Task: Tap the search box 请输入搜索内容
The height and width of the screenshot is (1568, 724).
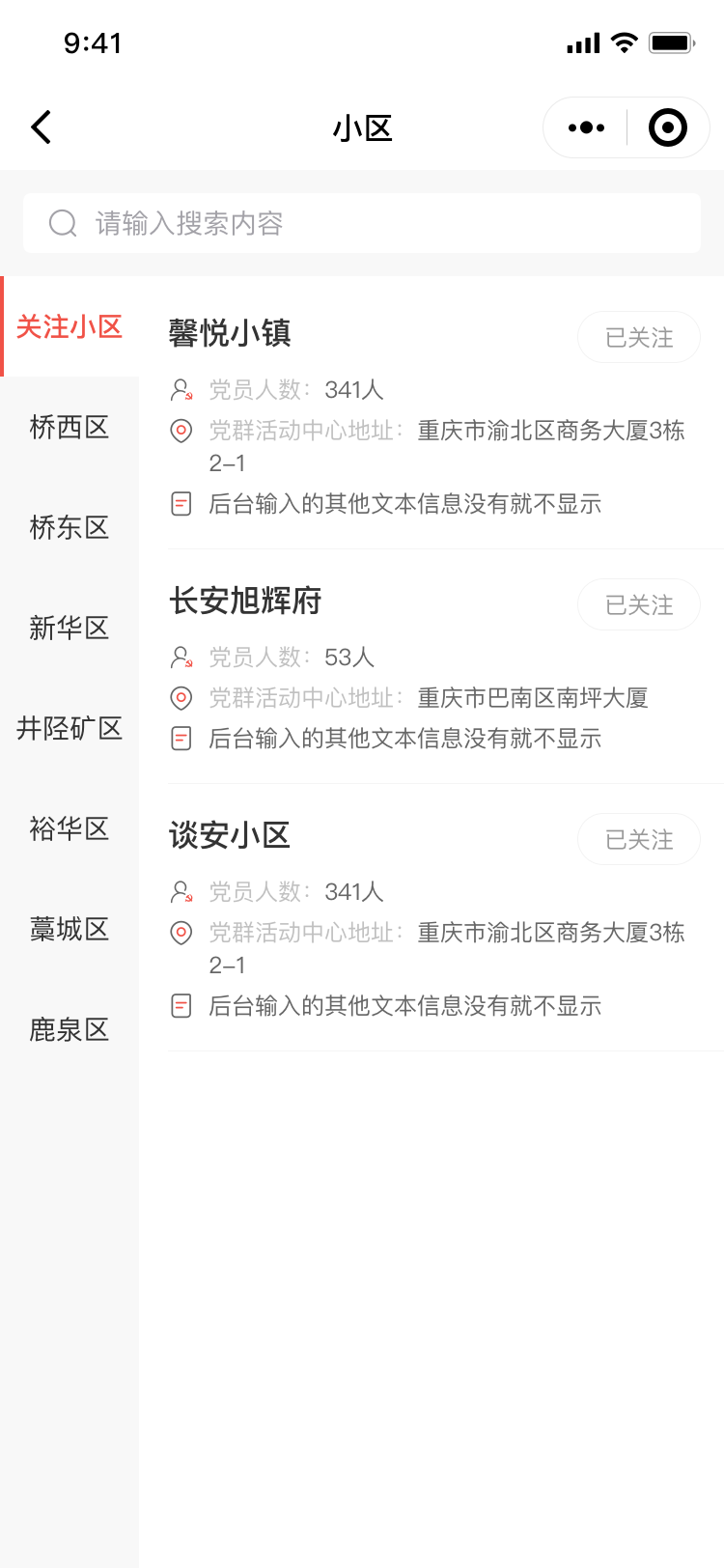Action: [362, 223]
